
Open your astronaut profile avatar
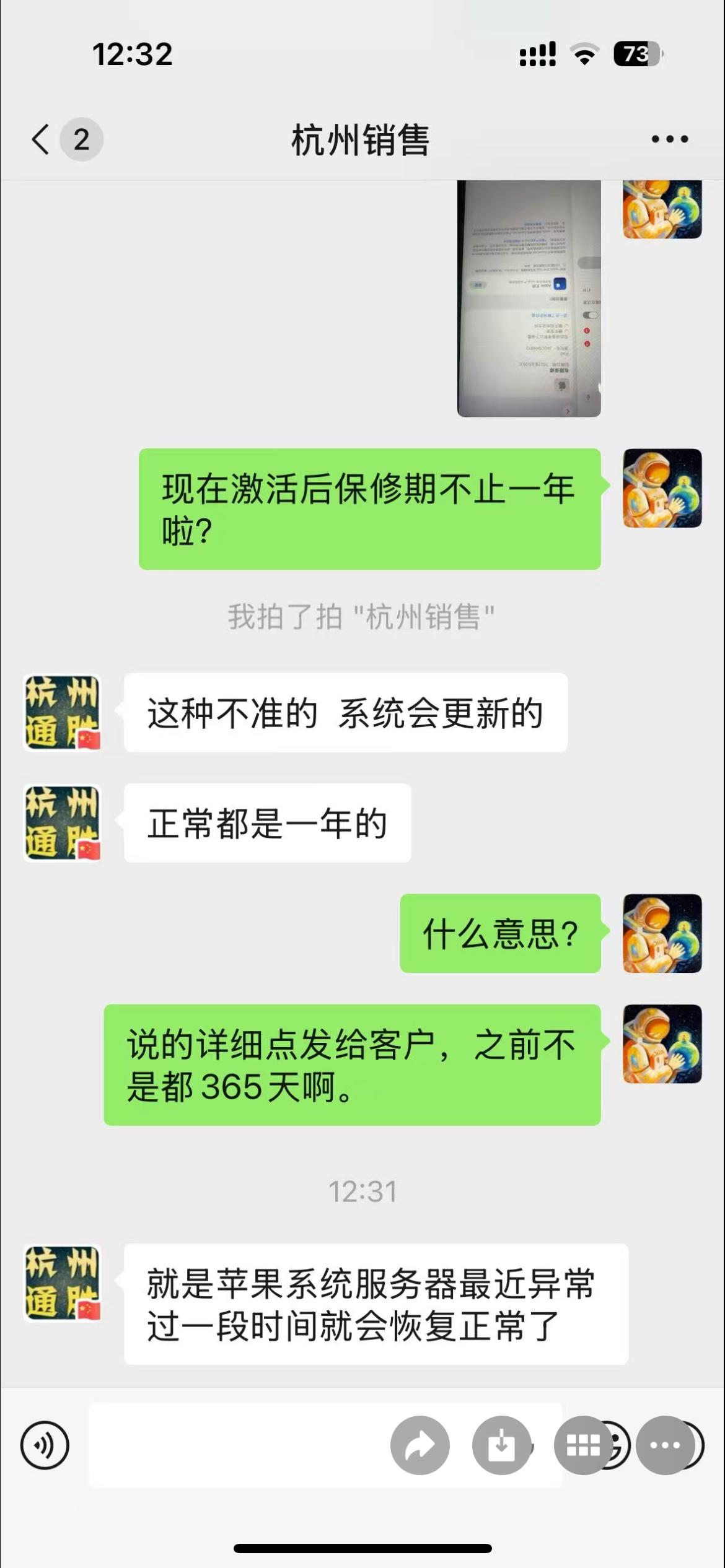click(662, 489)
